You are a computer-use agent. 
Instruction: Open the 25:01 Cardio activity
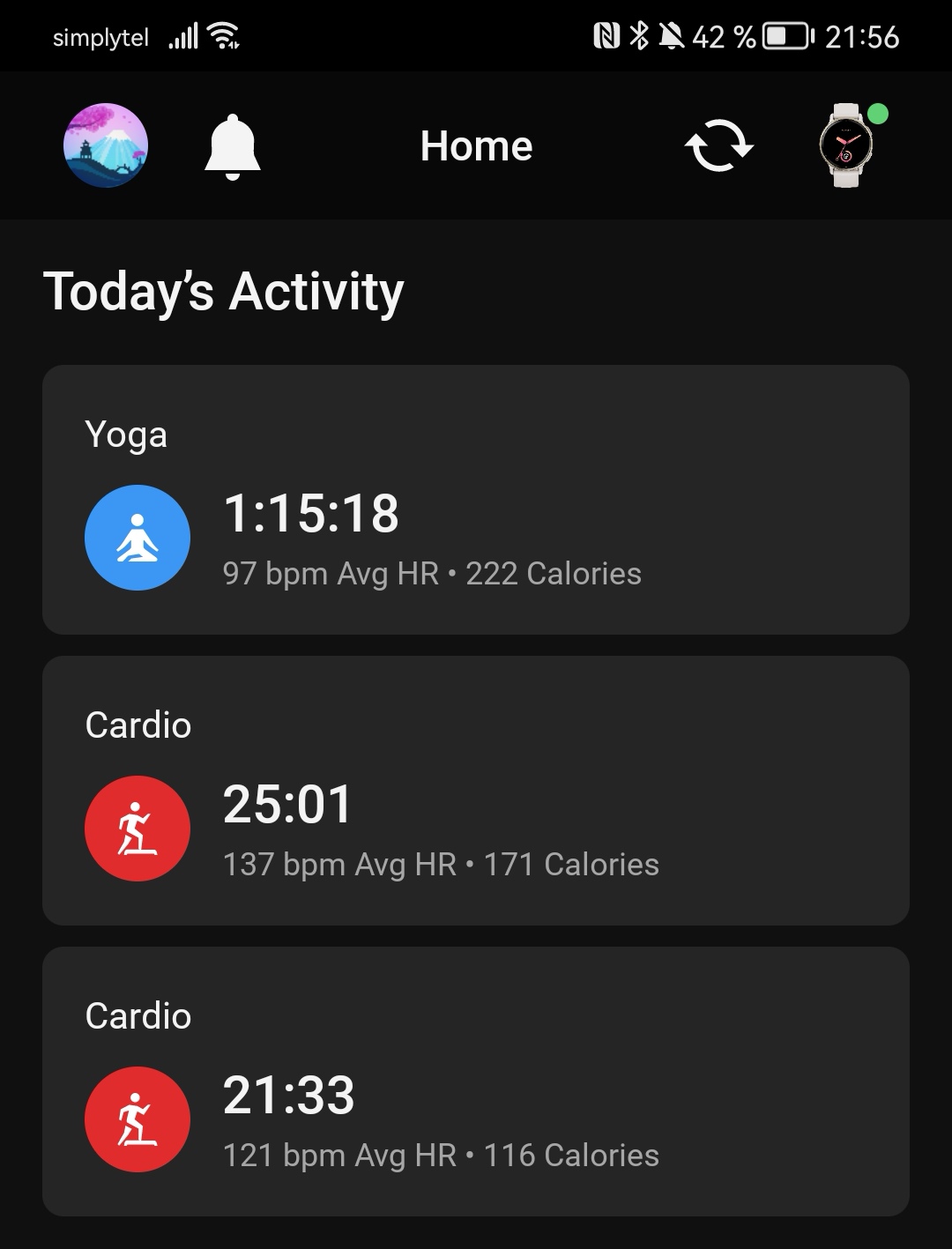(475, 791)
